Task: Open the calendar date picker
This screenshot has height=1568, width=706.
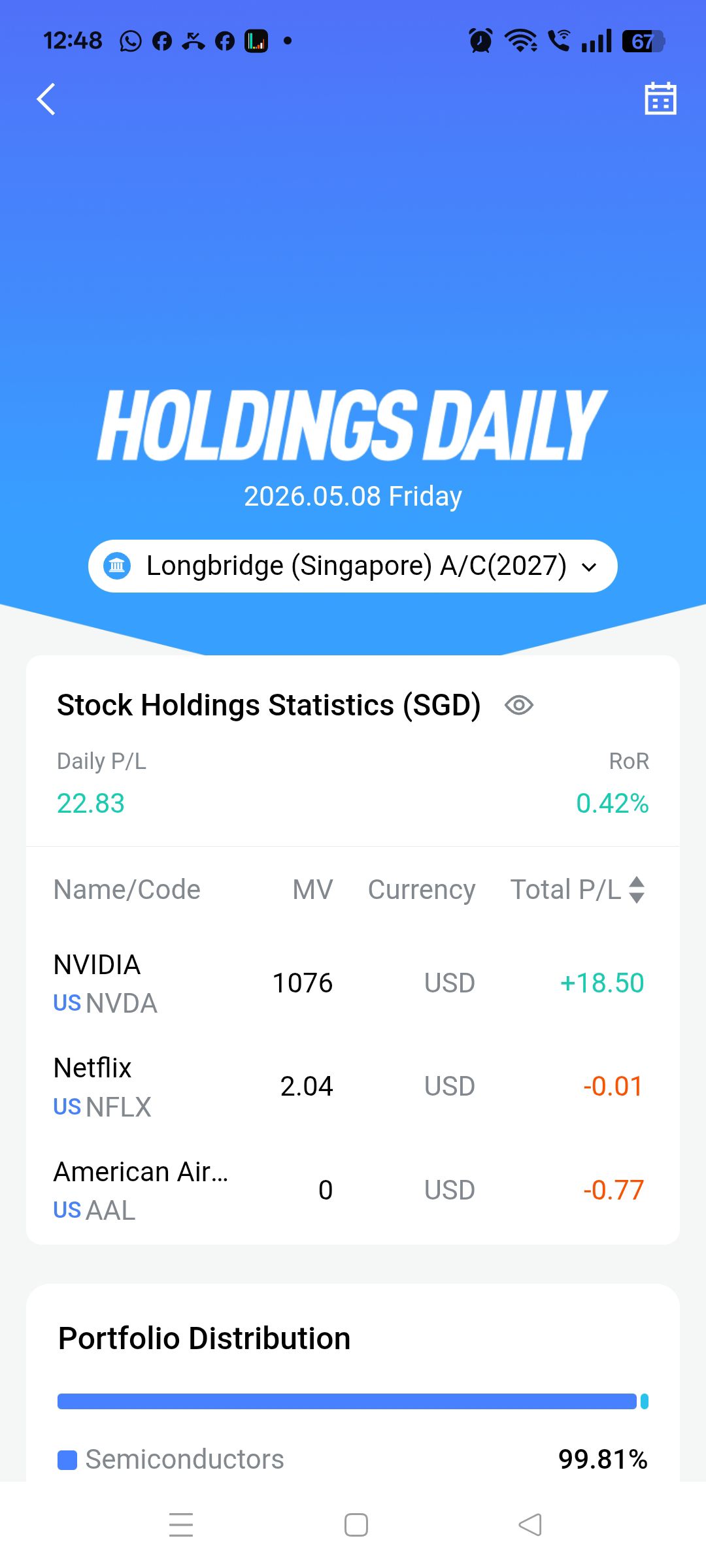Action: (660, 99)
